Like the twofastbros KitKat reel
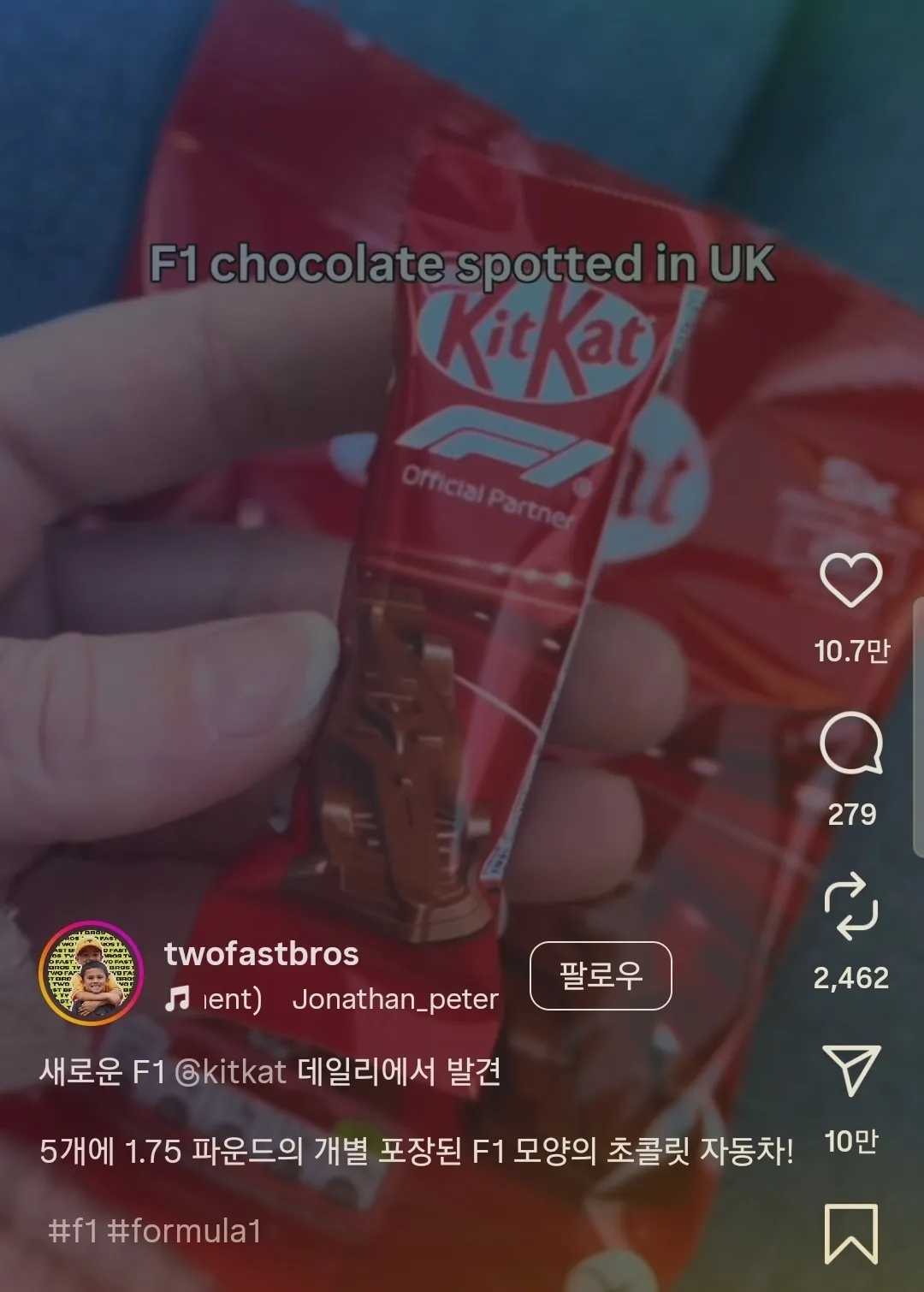The height and width of the screenshot is (1292, 924). 850,580
